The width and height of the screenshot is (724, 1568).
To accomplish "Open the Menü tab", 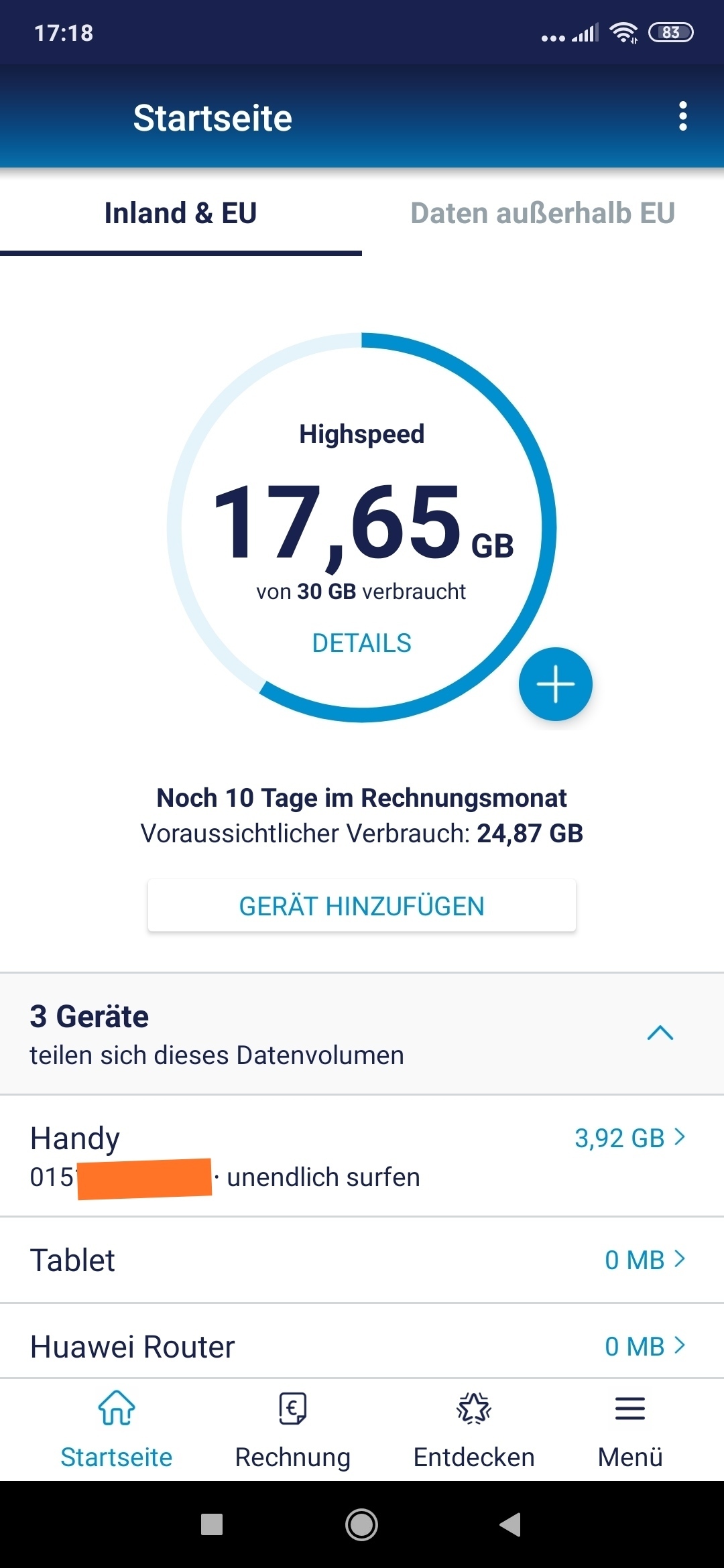I will click(x=630, y=1431).
